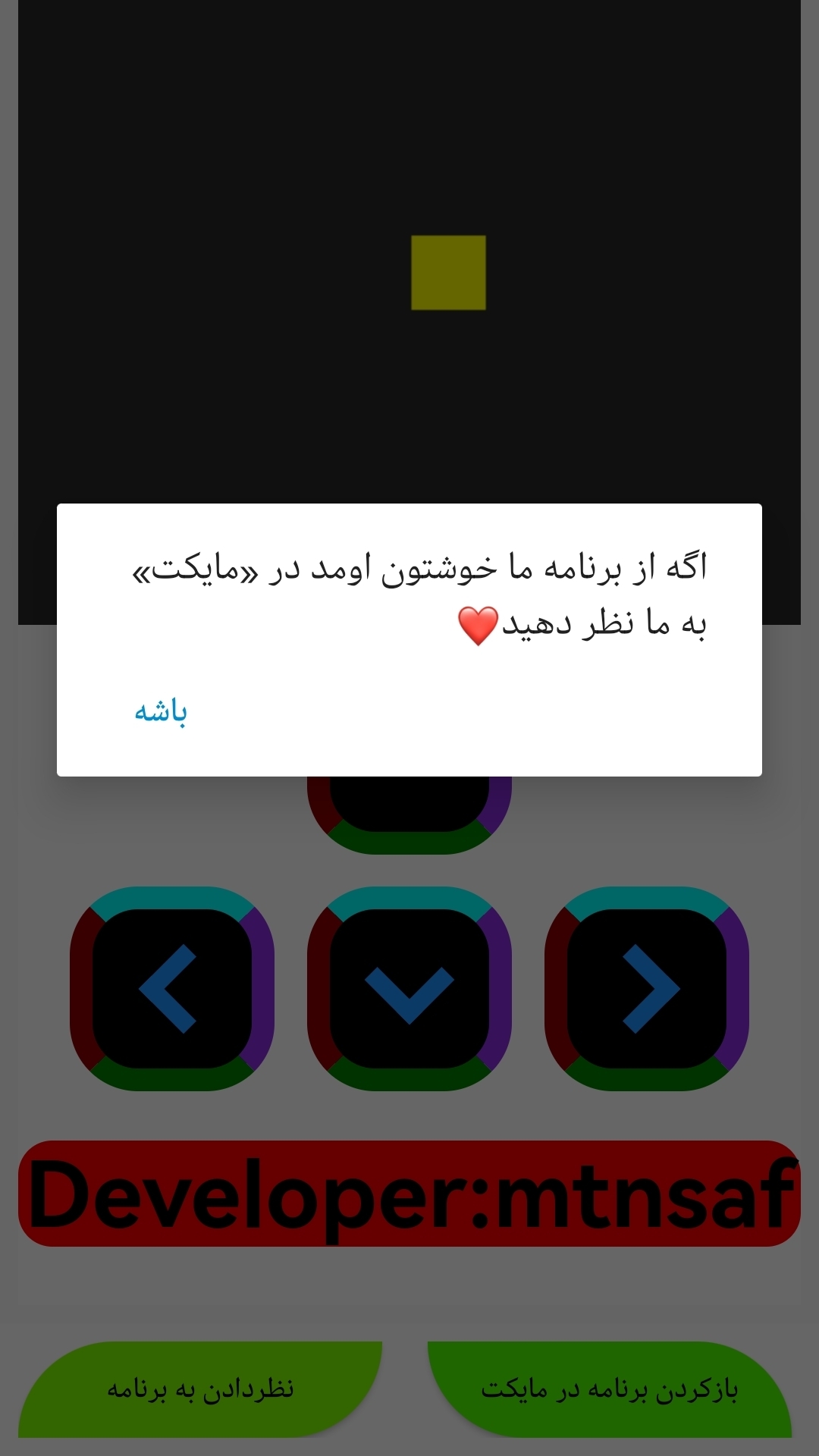Tap the left arrow control button

[172, 989]
